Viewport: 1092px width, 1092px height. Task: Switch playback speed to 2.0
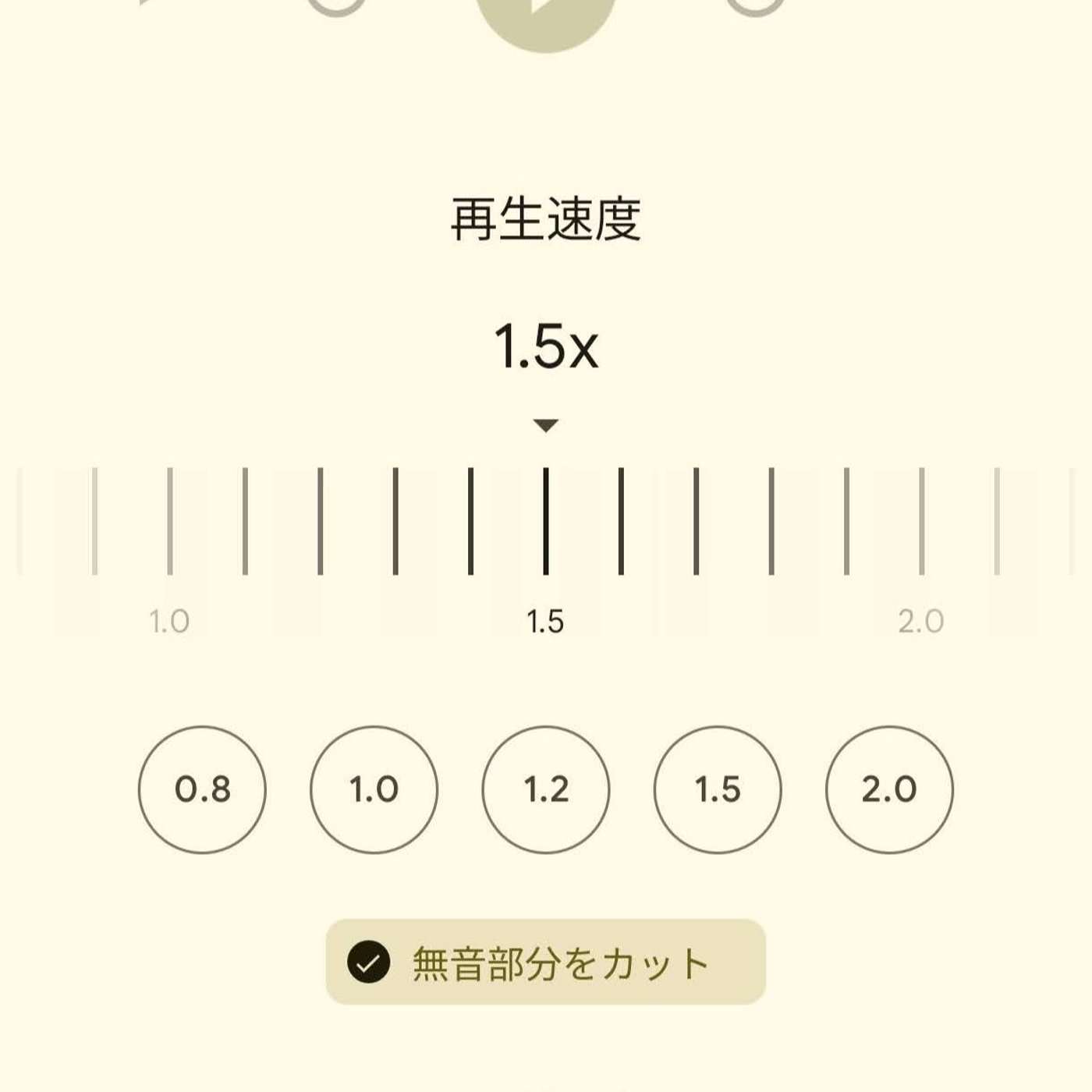click(x=889, y=789)
